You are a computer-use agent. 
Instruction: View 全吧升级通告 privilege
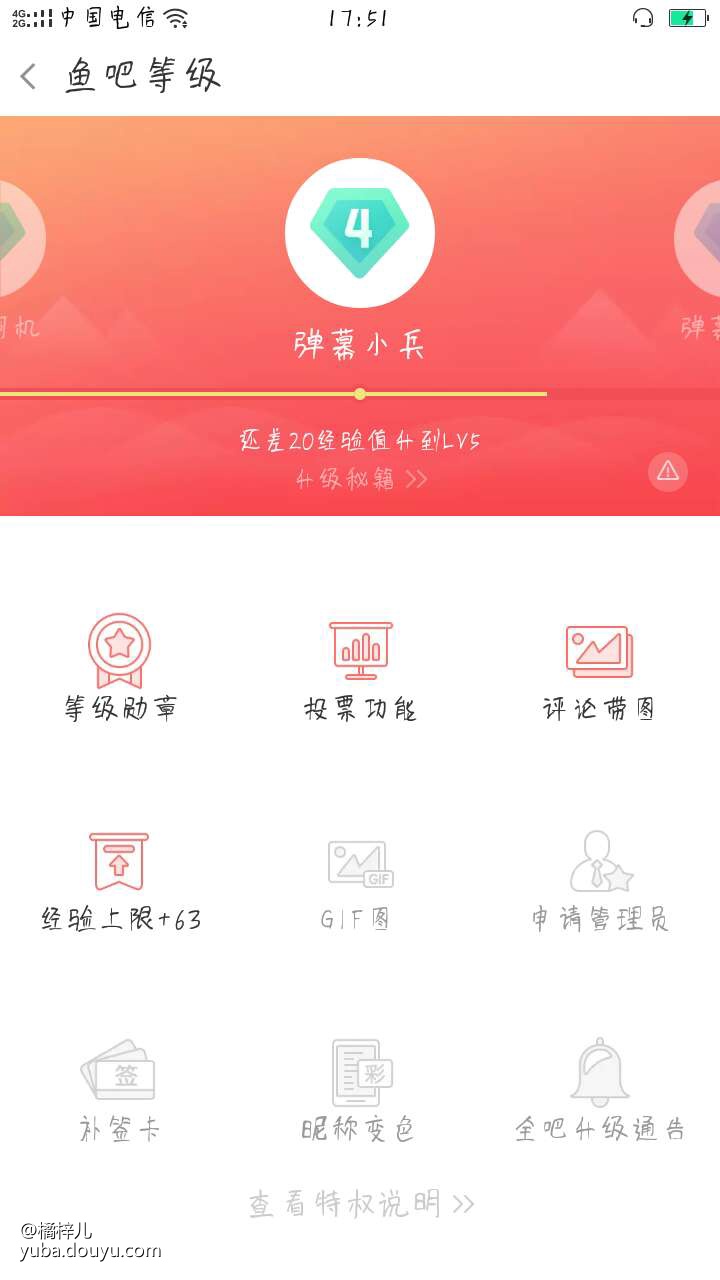[599, 1088]
